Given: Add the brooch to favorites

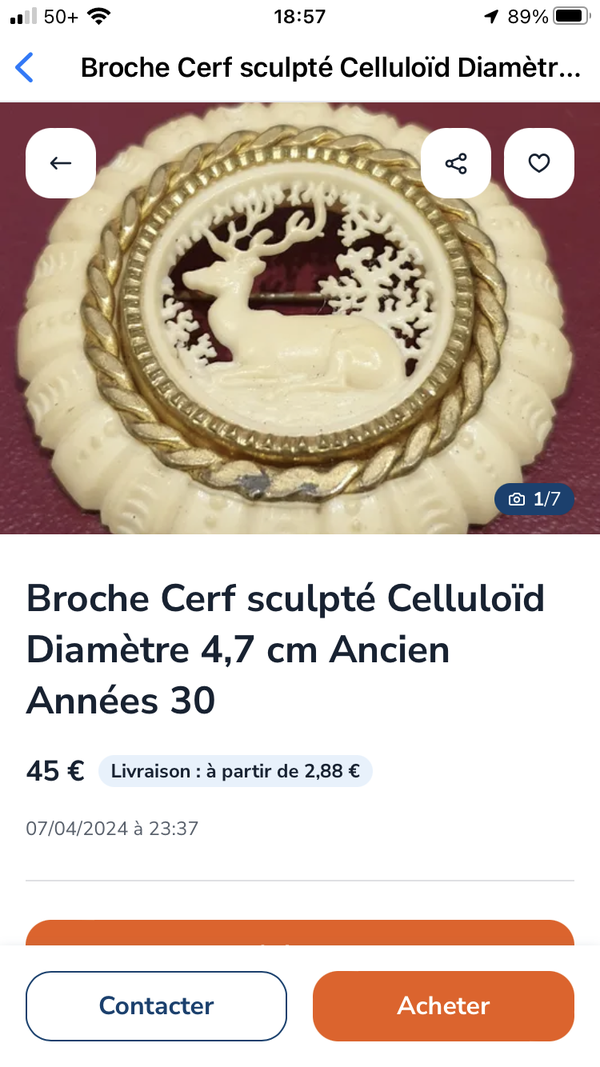Looking at the screenshot, I should 539,163.
